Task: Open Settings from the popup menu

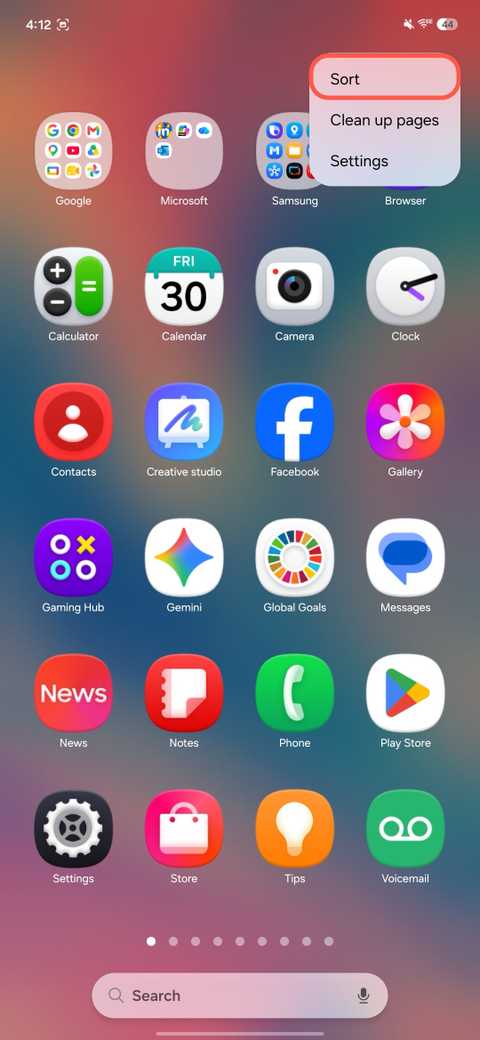Action: (385, 161)
